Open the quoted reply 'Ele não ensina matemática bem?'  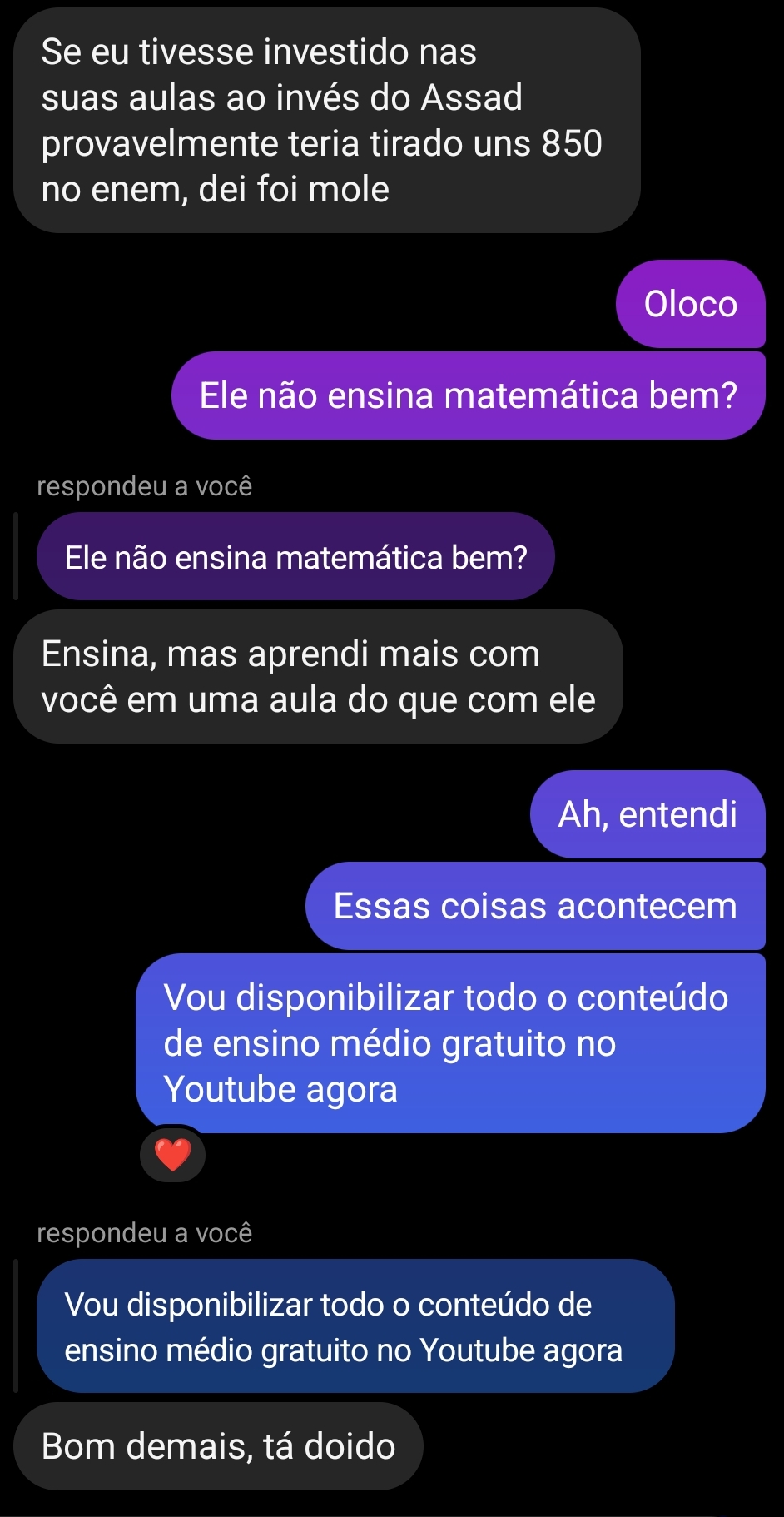tap(295, 555)
